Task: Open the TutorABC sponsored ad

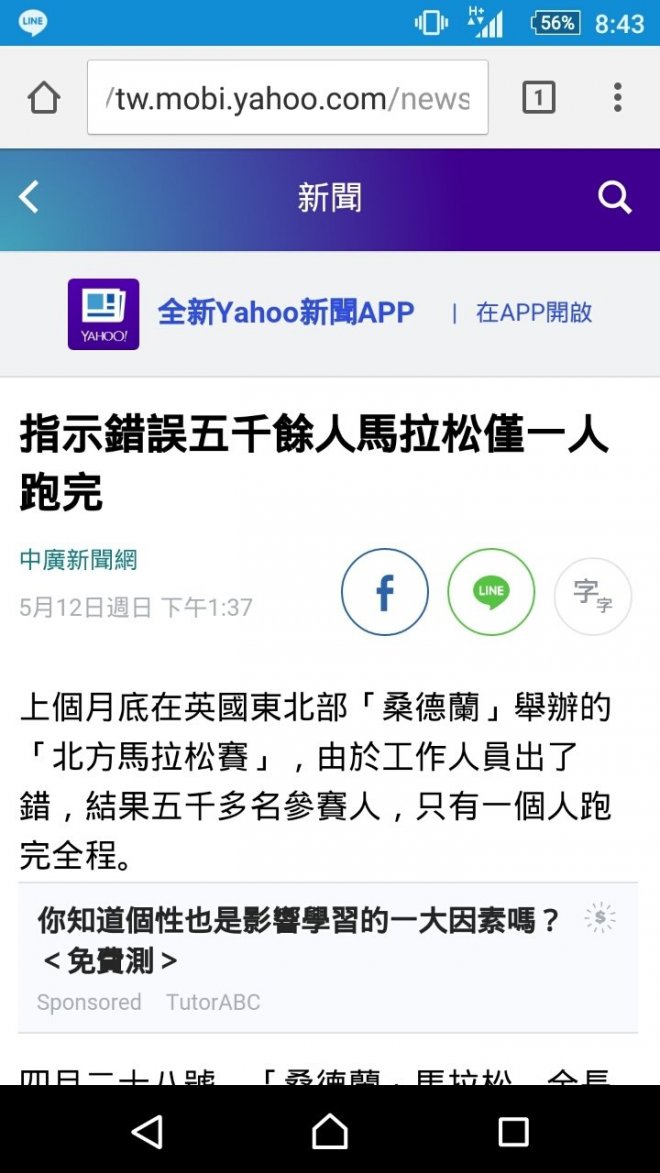Action: [x=300, y=940]
